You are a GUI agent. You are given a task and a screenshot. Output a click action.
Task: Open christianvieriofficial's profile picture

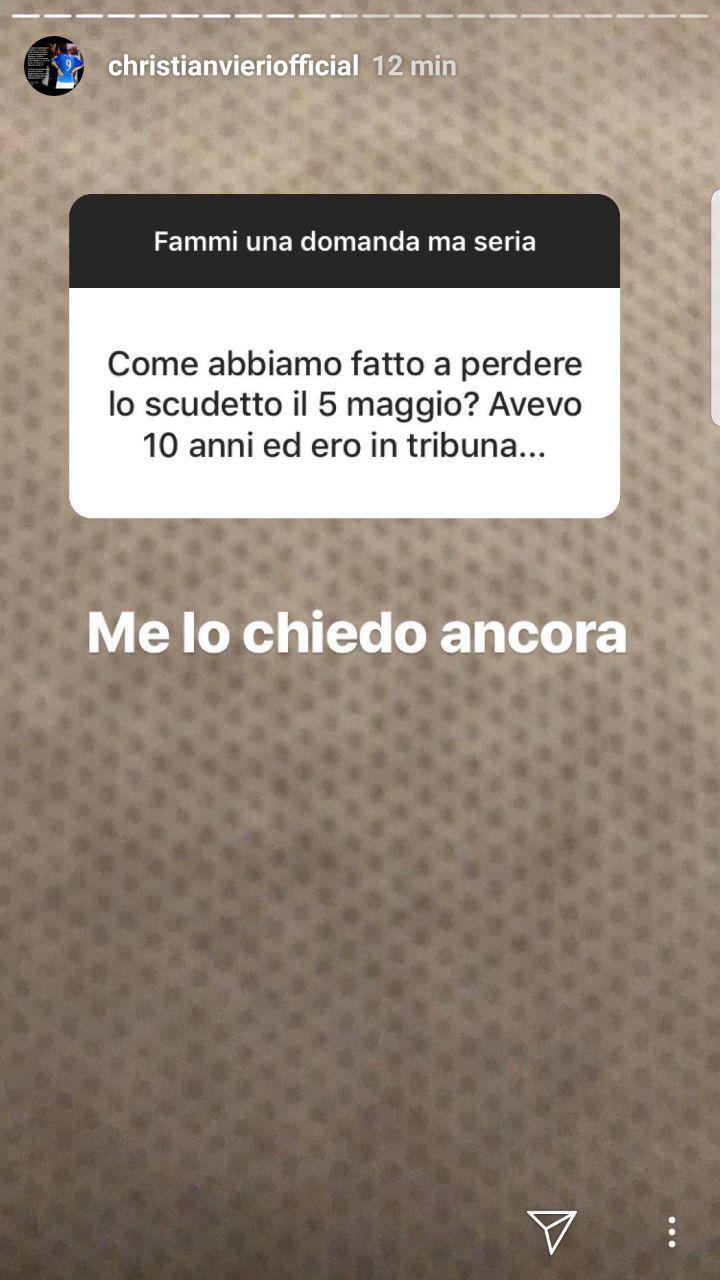[54, 66]
